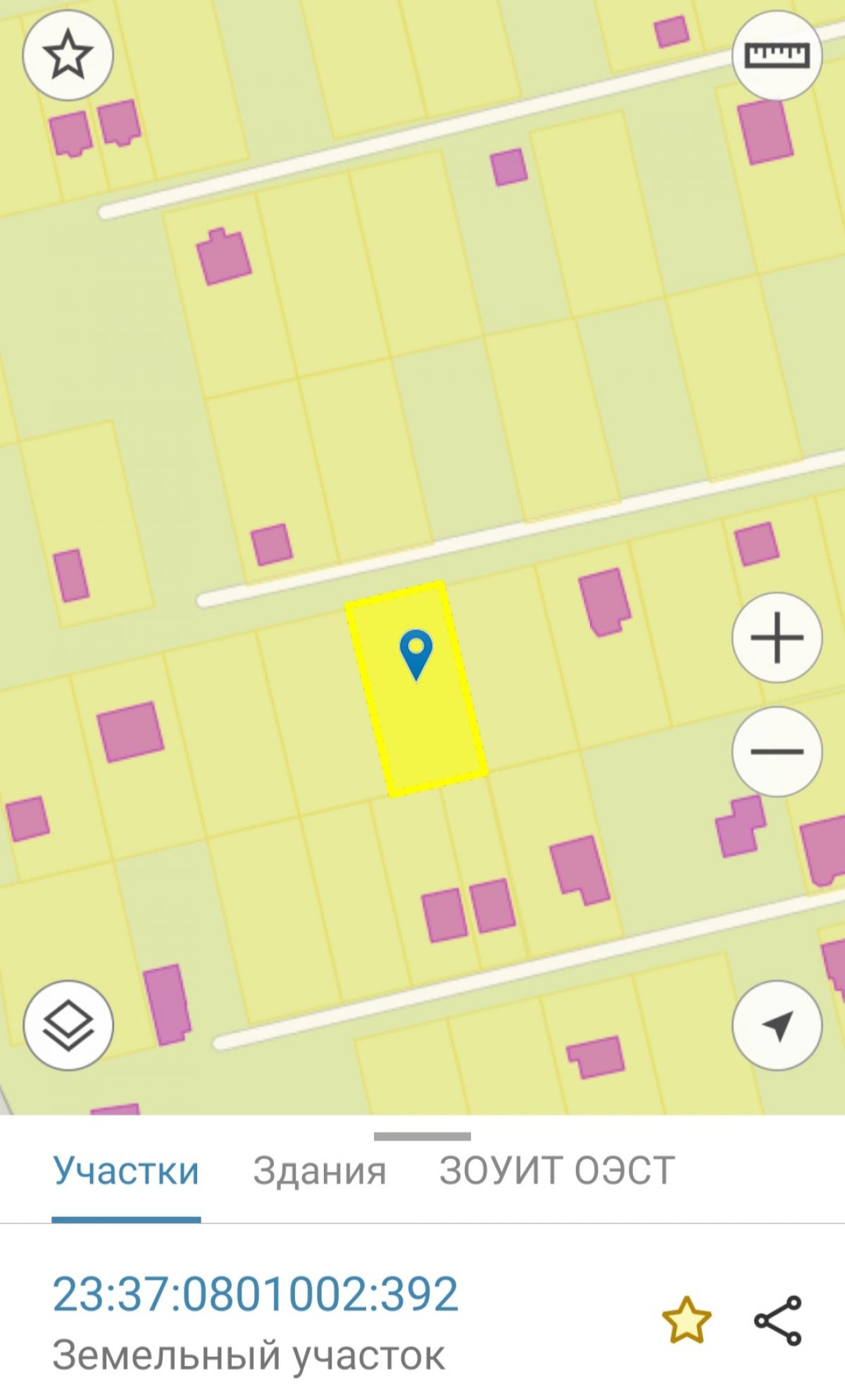Open the favorites star button on map
Screen dimensions: 845x1400
click(x=68, y=54)
